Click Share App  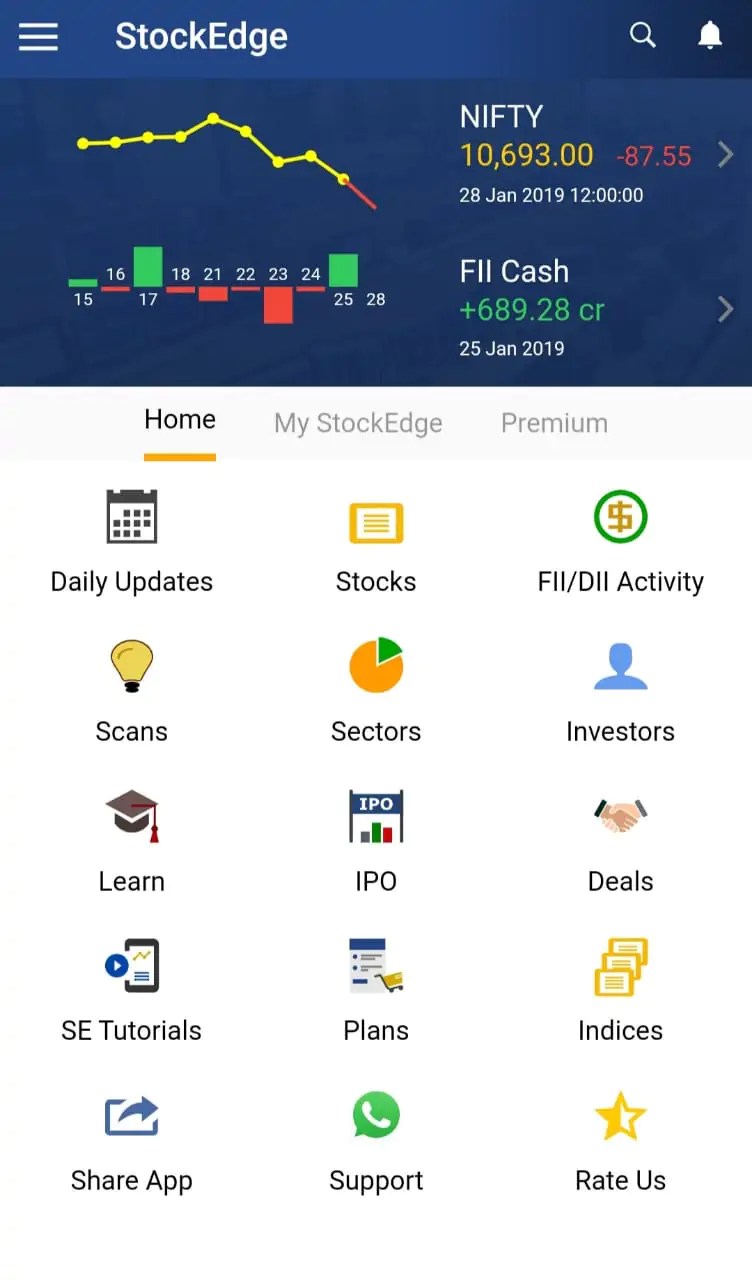pyautogui.click(x=131, y=1115)
